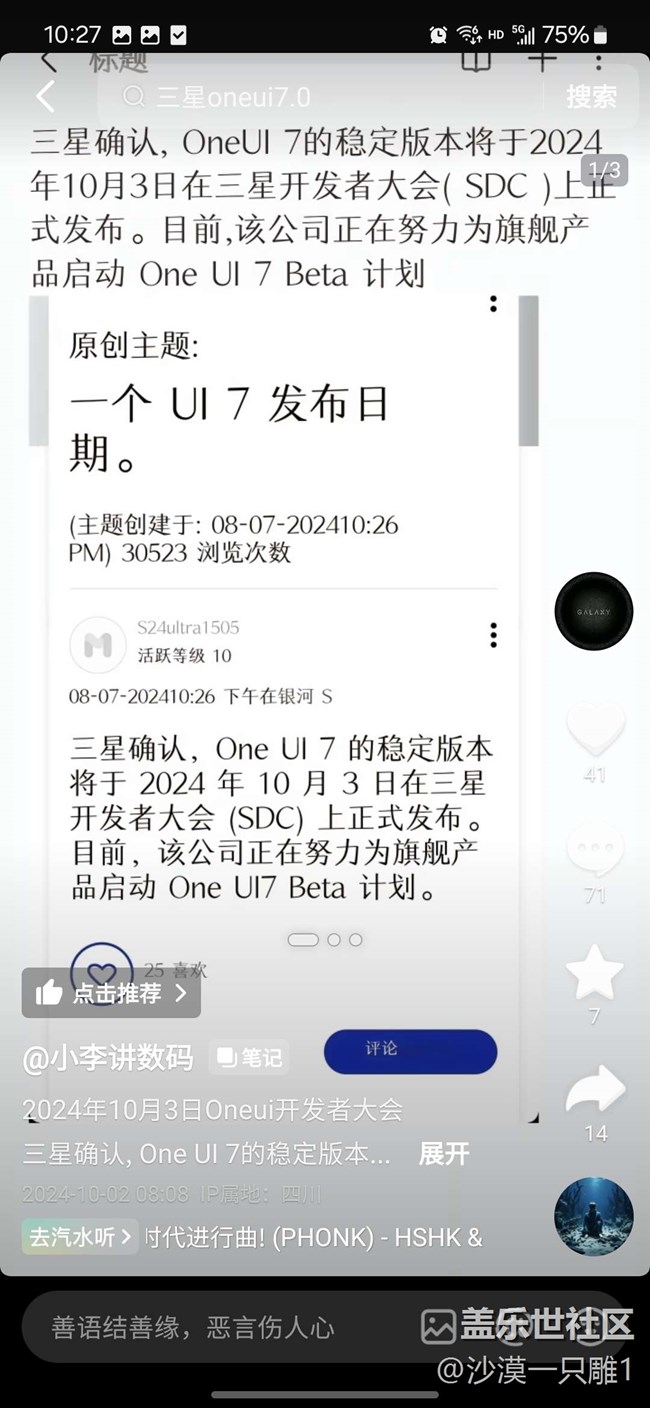
Task: Share this post via the arrow
Action: 595,1089
